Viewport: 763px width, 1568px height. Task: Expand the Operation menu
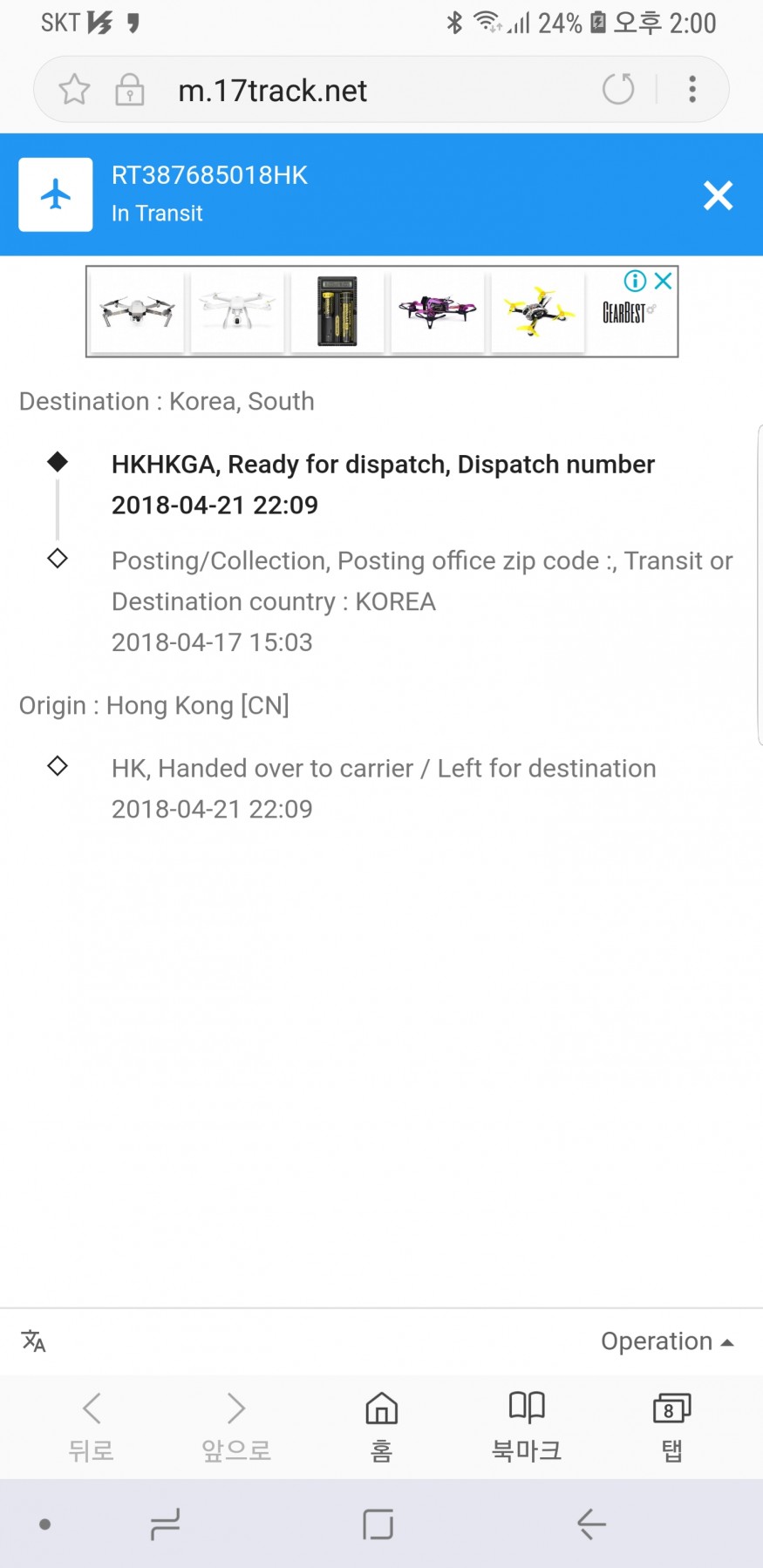[x=667, y=1341]
